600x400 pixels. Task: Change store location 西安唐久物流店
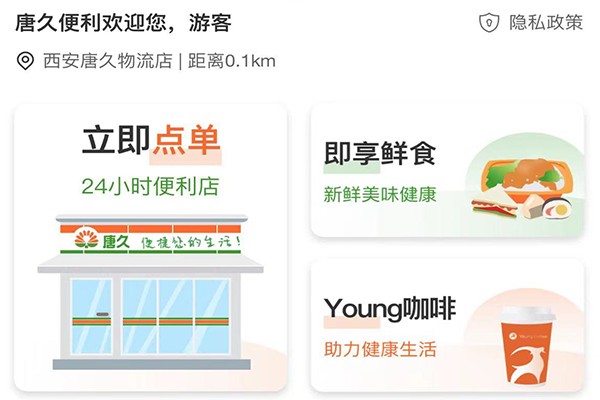tap(109, 61)
